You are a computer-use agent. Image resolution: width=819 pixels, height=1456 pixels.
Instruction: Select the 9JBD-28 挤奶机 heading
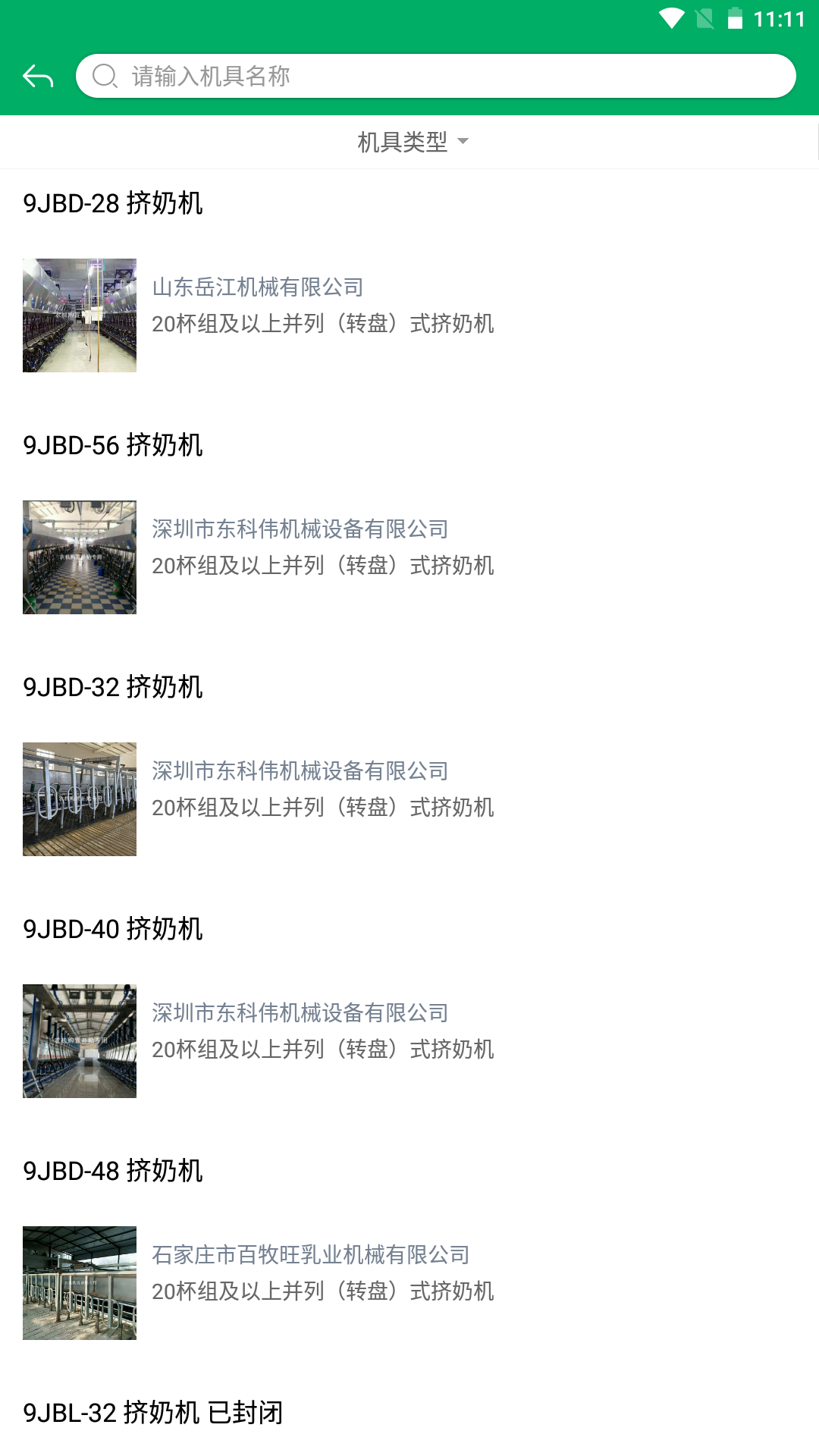tap(114, 203)
